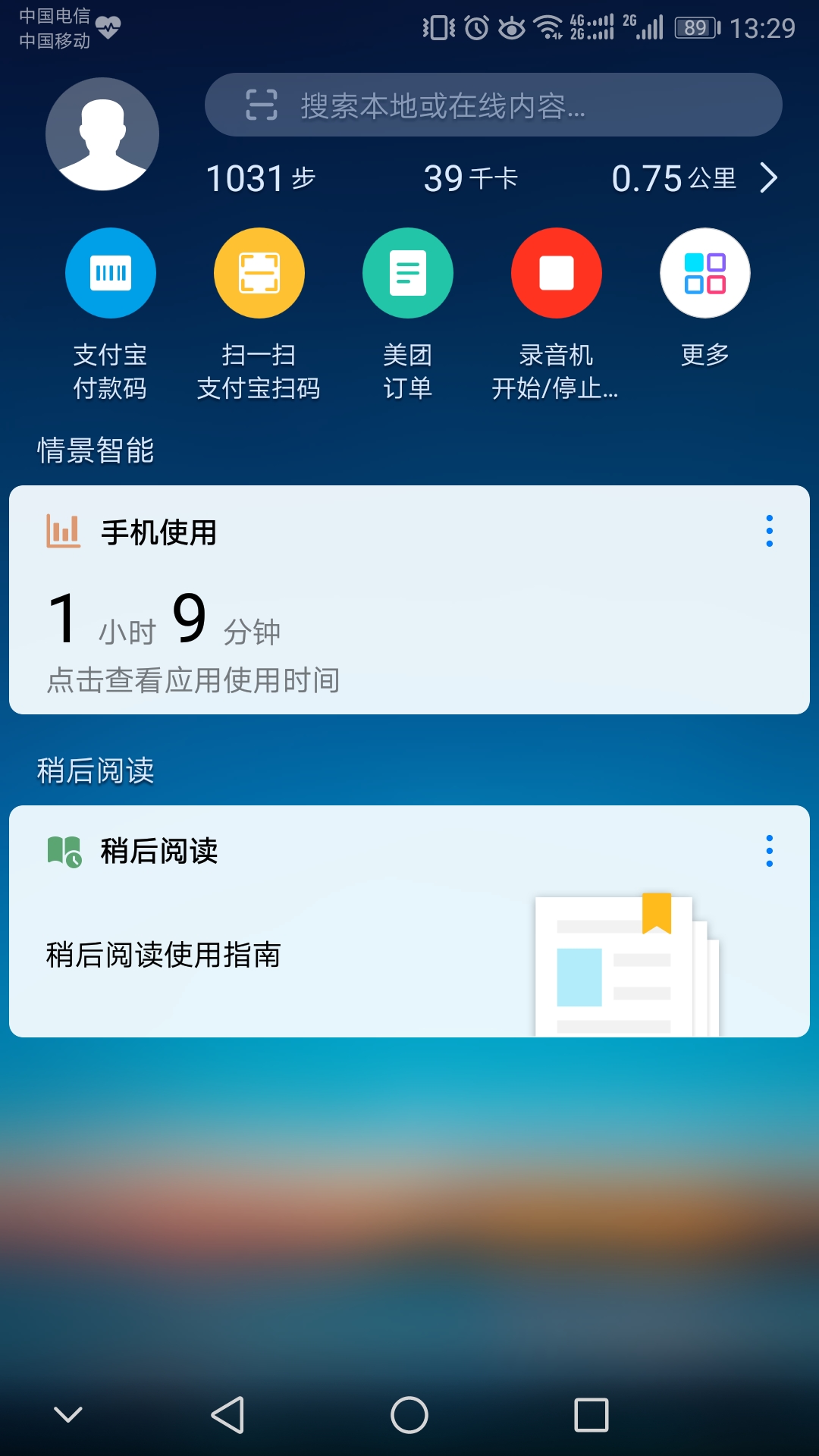Tap the reading list icon on 稍后阅读 card
This screenshot has height=1456, width=819.
pos(64,852)
